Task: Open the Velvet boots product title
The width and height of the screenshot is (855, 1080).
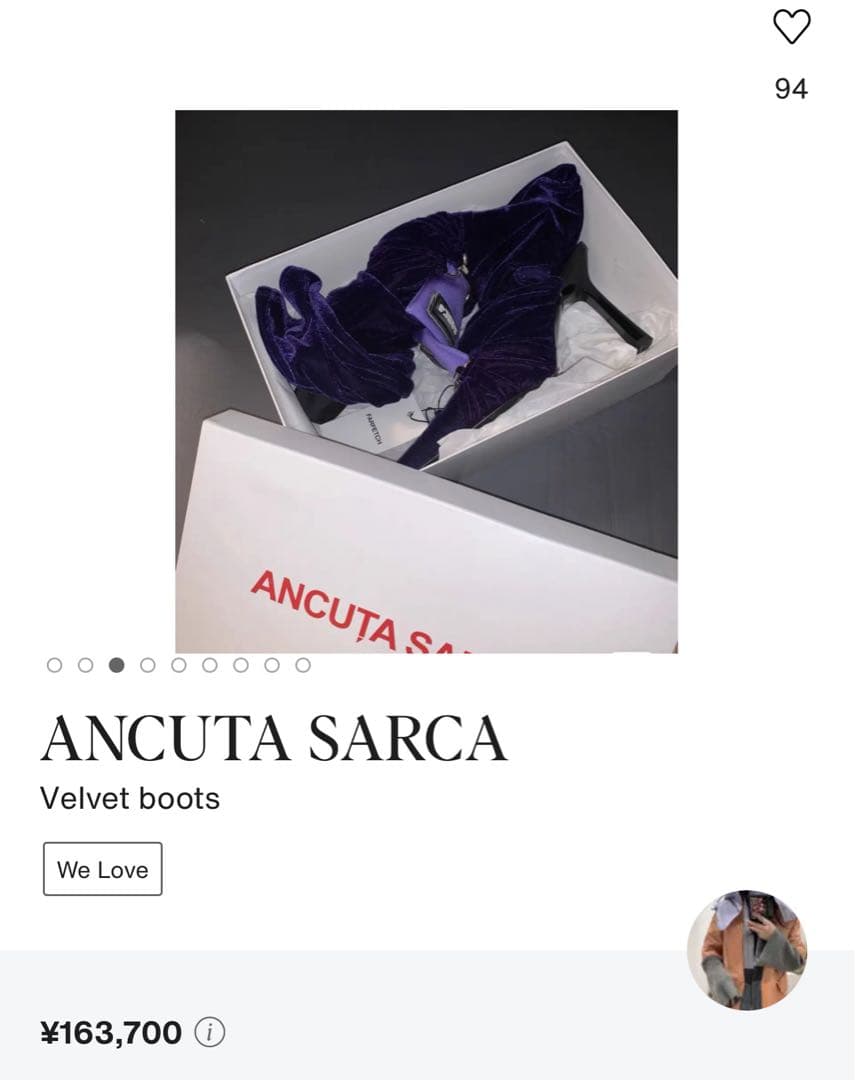Action: (x=130, y=799)
